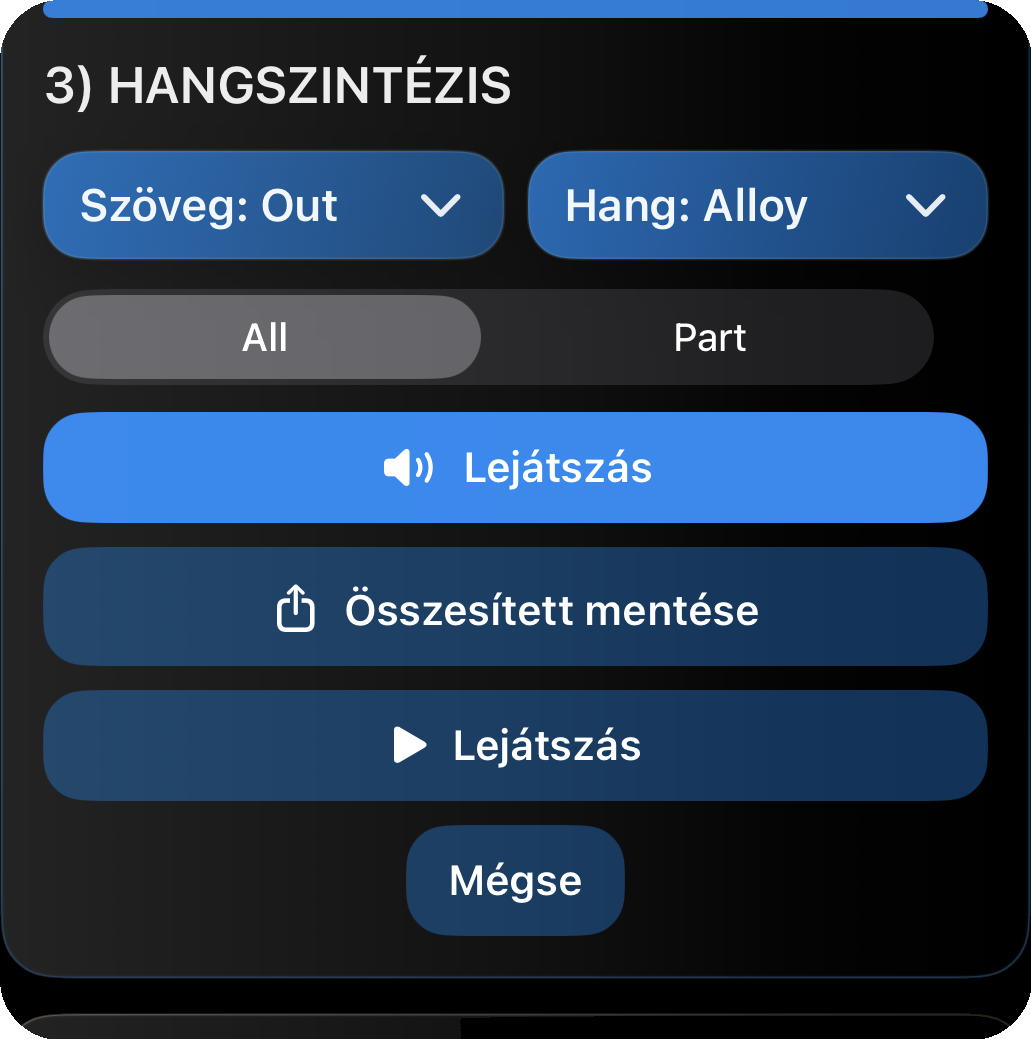This screenshot has width=1031, height=1039.
Task: Select the All segment
Action: pos(265,338)
